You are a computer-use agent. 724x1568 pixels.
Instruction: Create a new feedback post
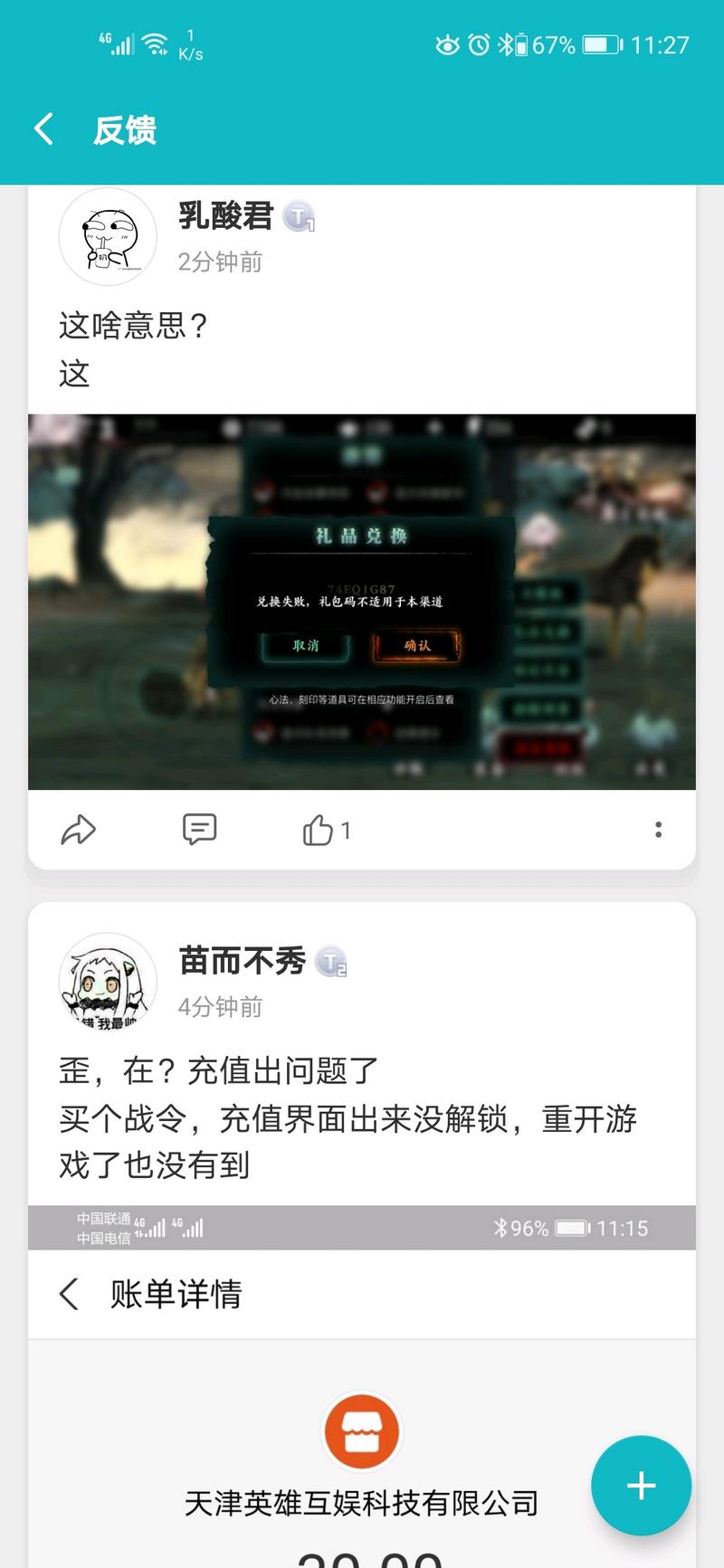pos(641,1485)
